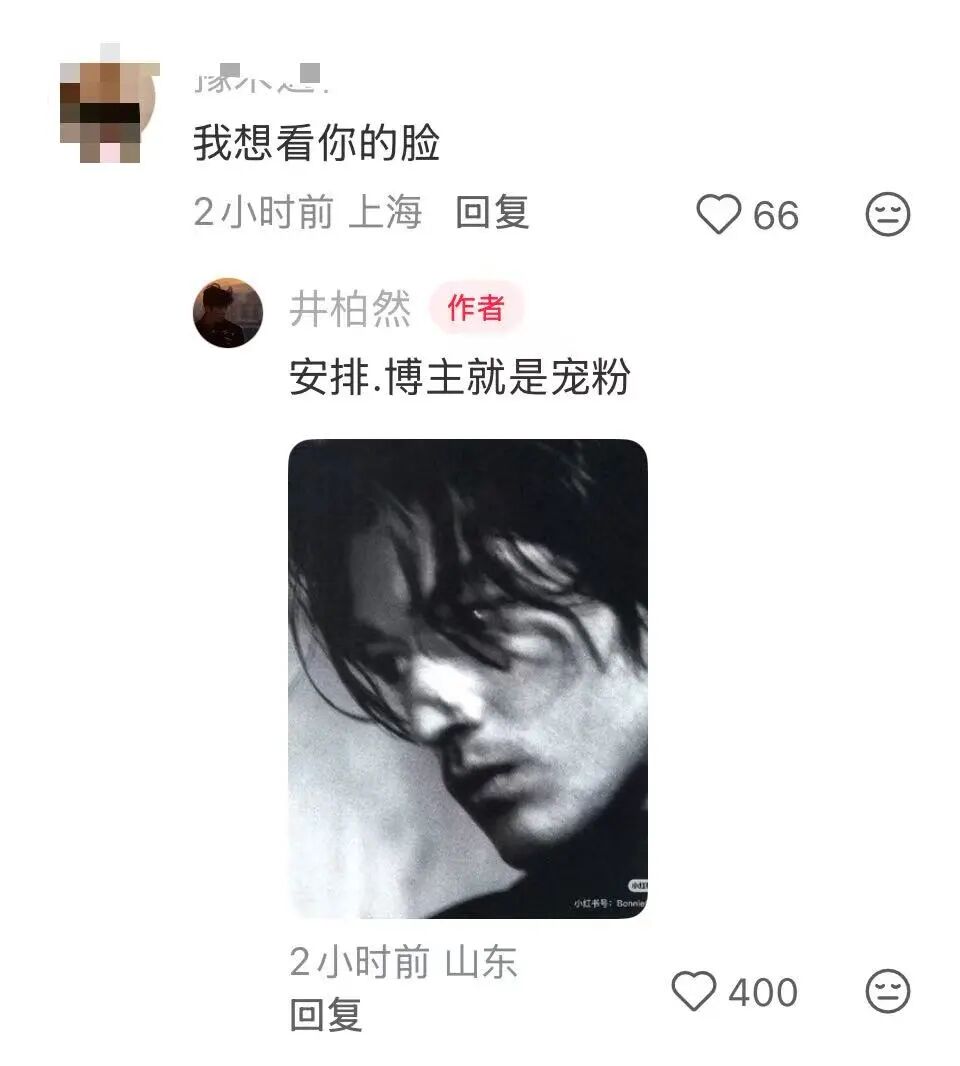Screen dimensions: 960x1066
Task: Reply to the author's 安排 comment
Action: pos(326,1015)
